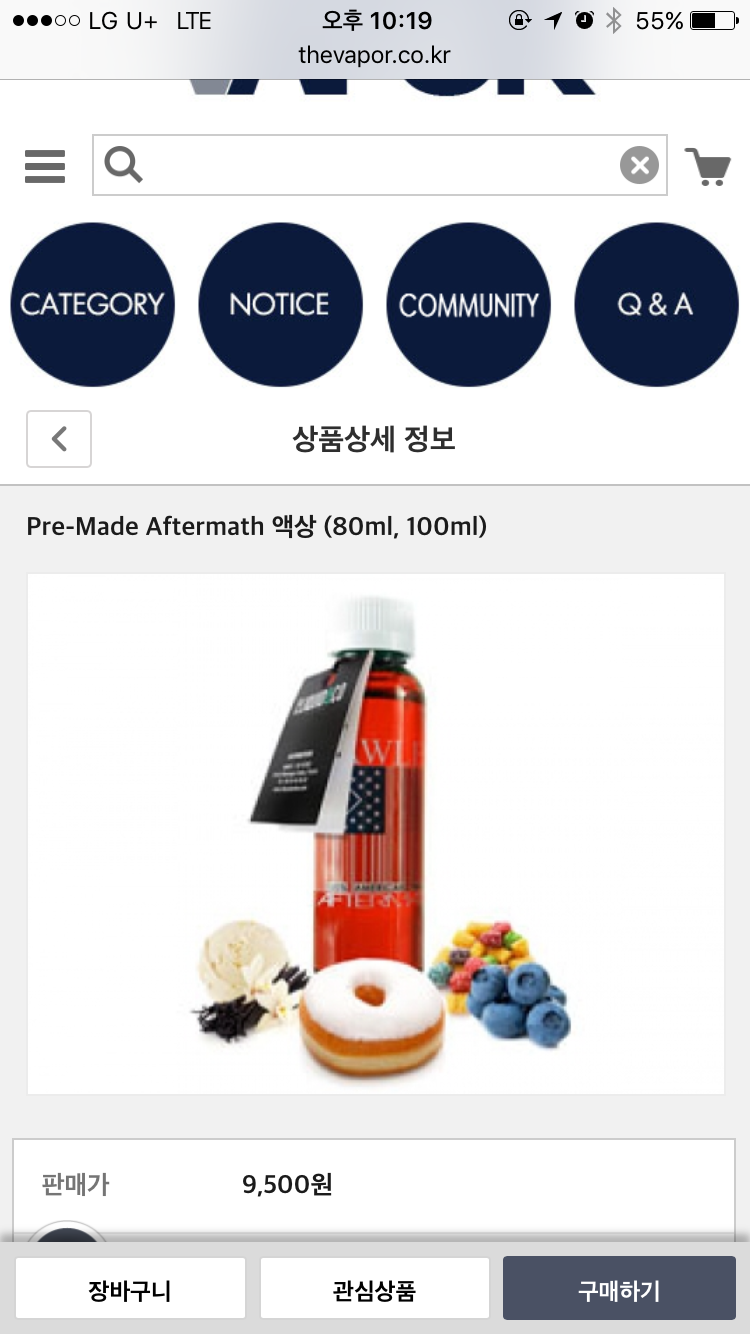Go back from product details
The width and height of the screenshot is (750, 1334).
pyautogui.click(x=59, y=438)
